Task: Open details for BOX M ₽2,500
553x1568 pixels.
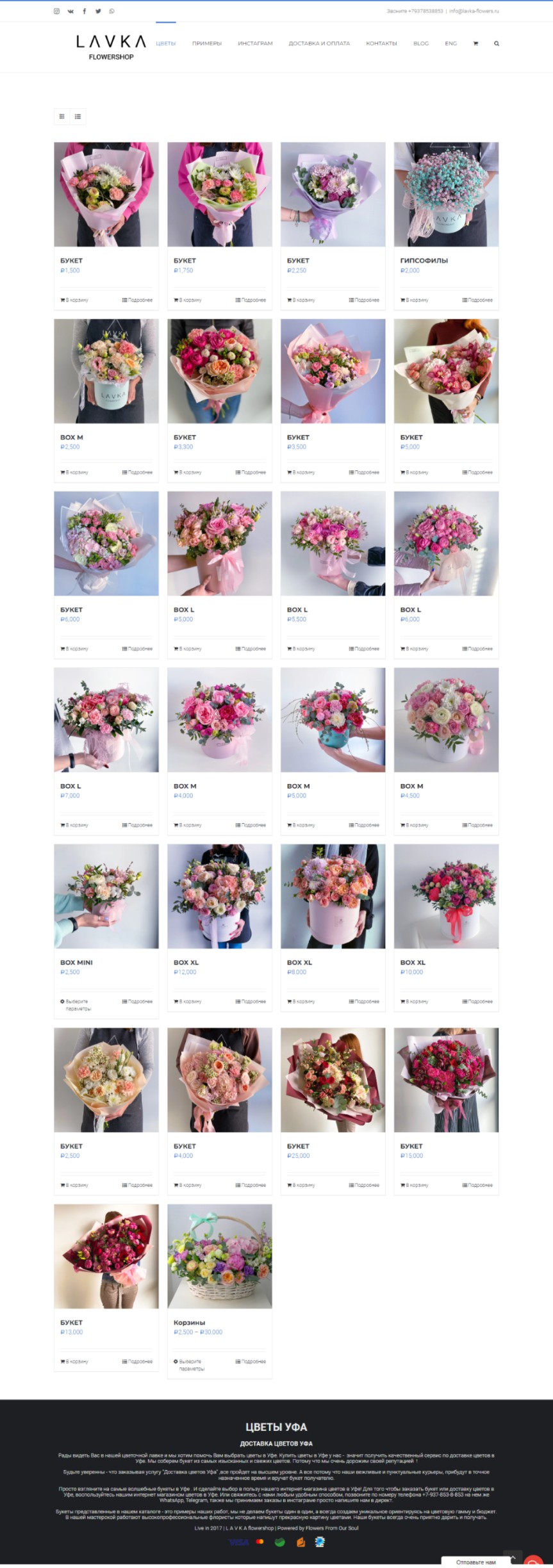Action: [x=137, y=472]
